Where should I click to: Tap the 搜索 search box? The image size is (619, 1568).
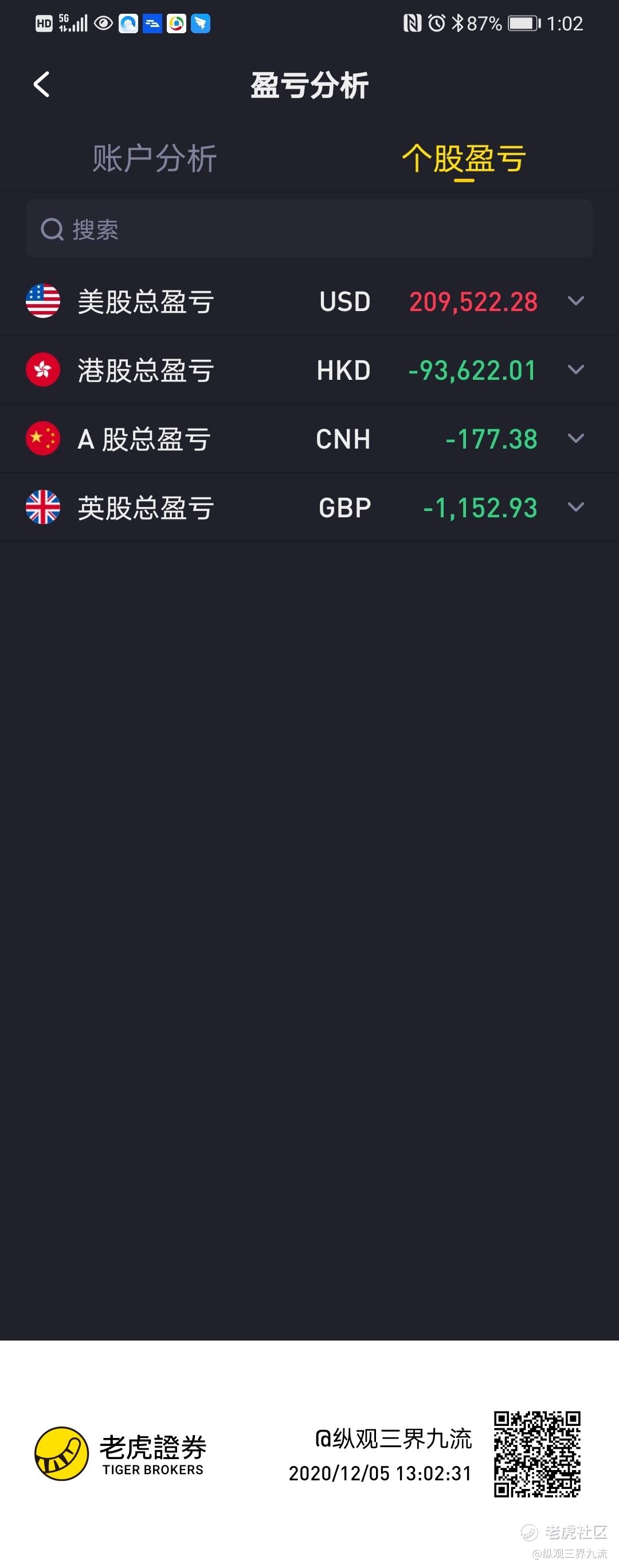tap(309, 229)
